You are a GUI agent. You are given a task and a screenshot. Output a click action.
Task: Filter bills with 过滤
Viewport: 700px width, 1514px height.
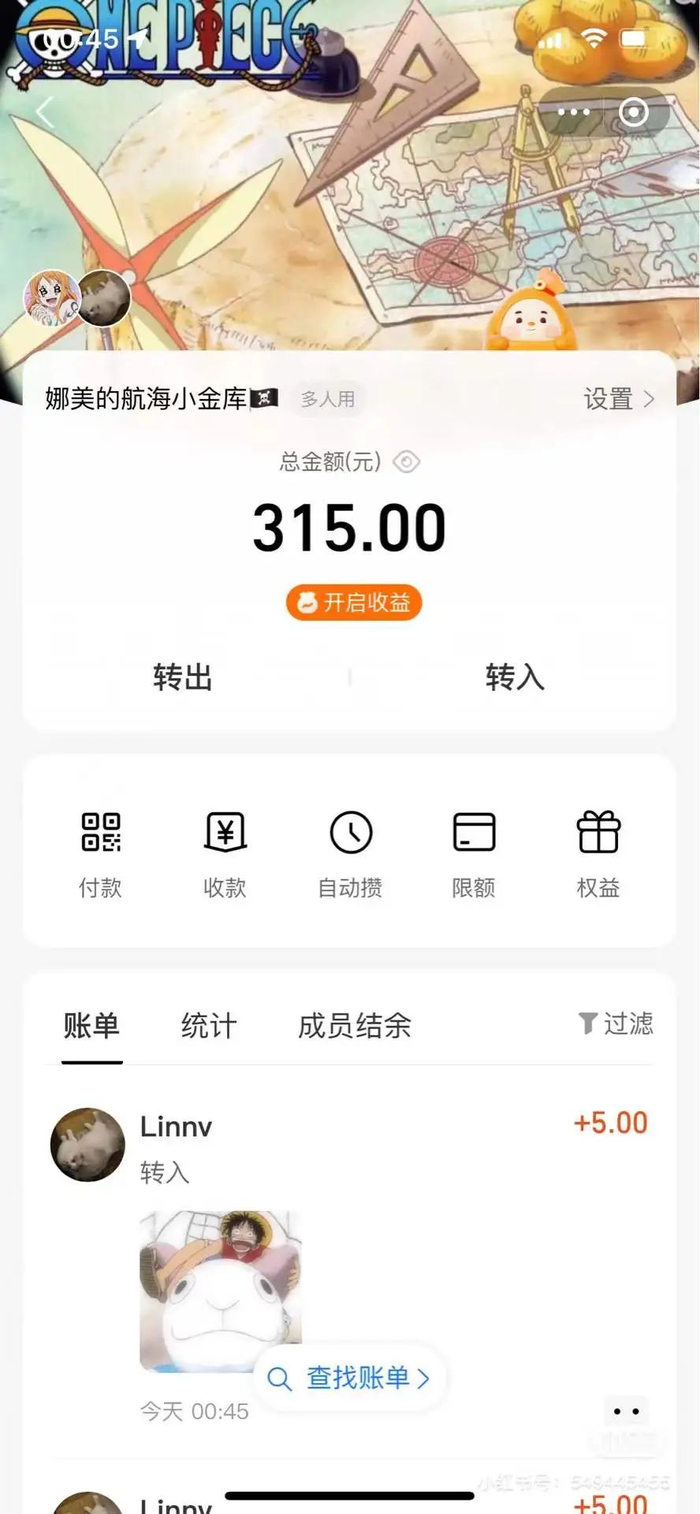(616, 1023)
